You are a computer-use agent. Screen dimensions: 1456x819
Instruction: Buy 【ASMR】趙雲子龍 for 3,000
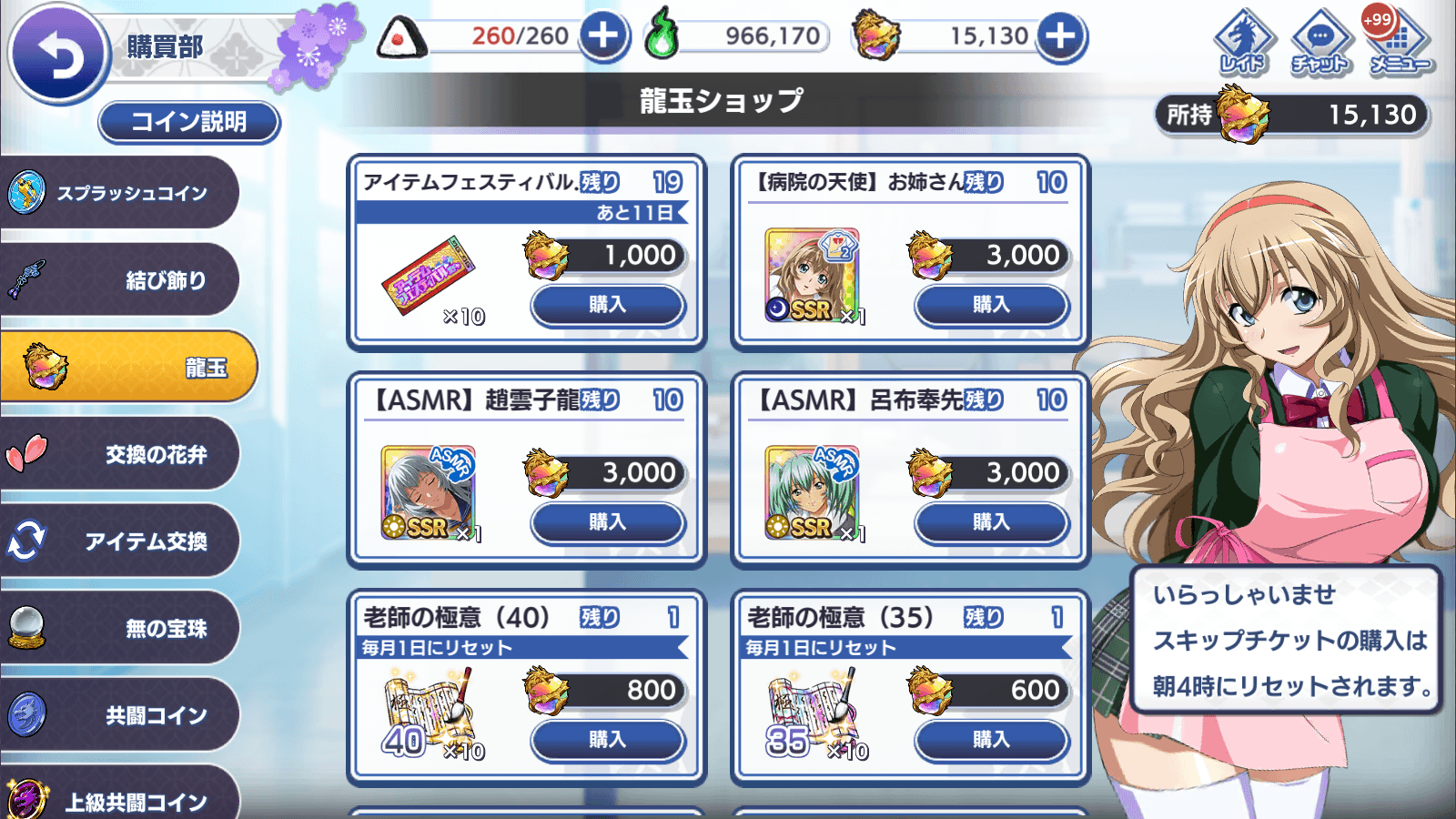[x=607, y=522]
